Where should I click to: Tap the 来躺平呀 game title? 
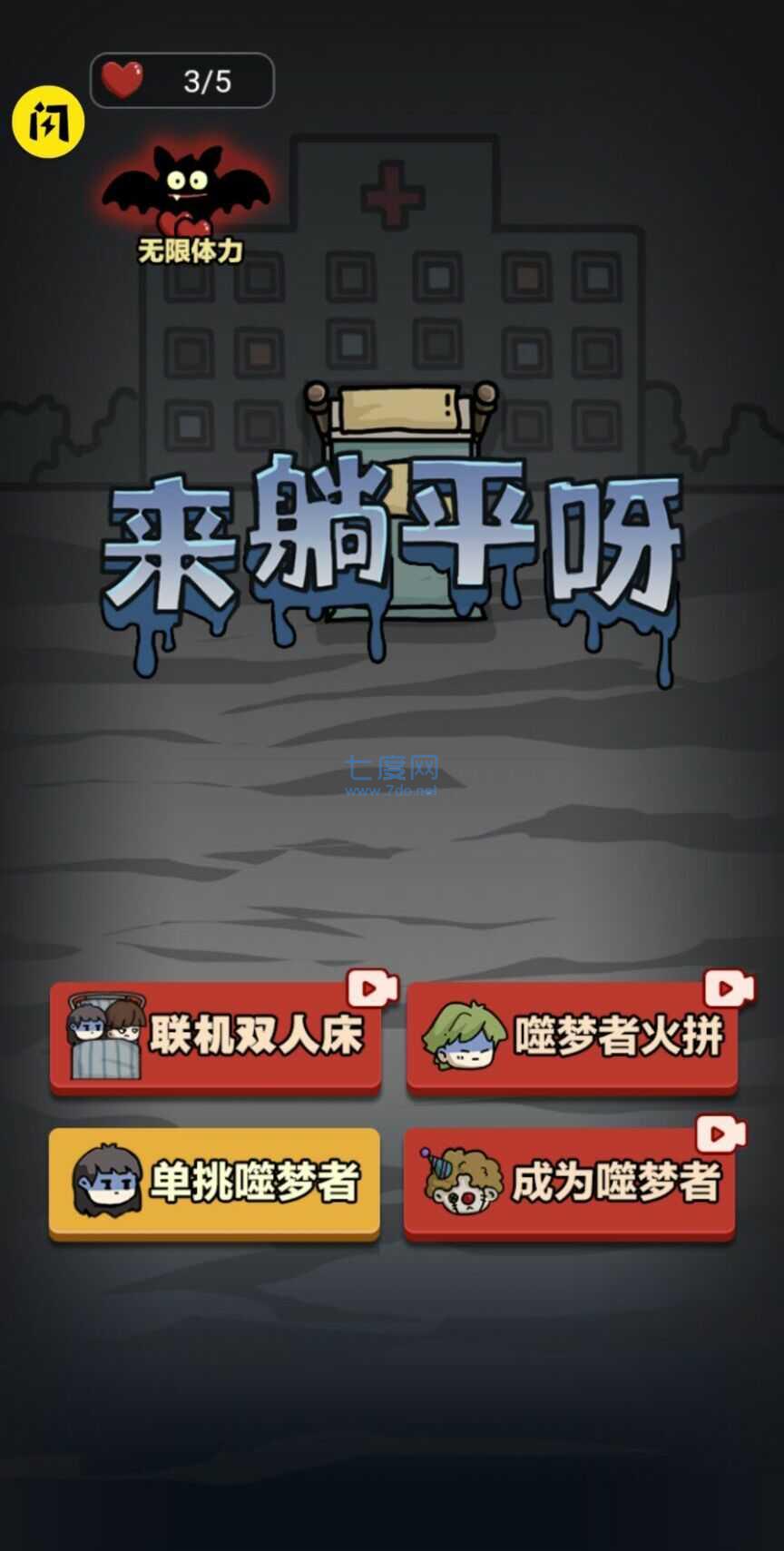[x=390, y=540]
